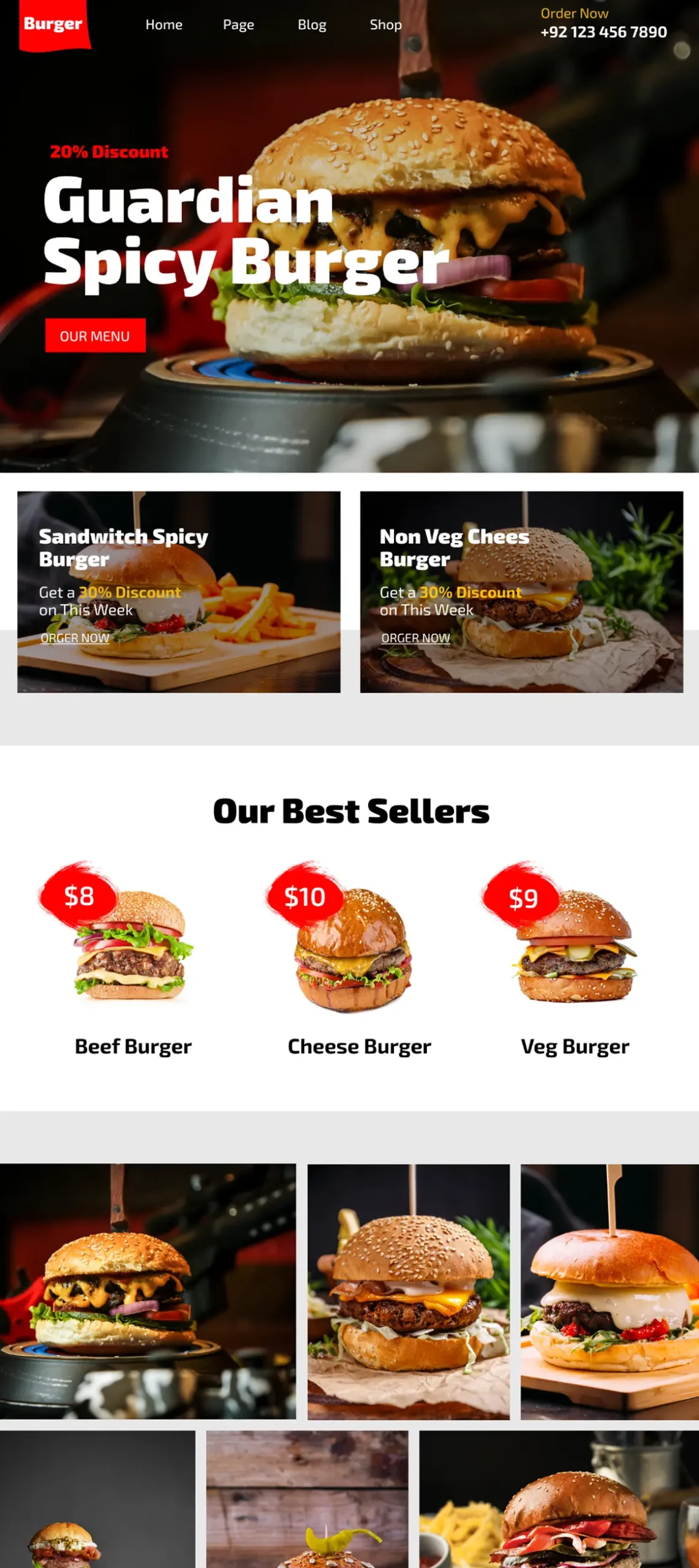Go to the Home nav link
This screenshot has width=699, height=1568.
164,24
